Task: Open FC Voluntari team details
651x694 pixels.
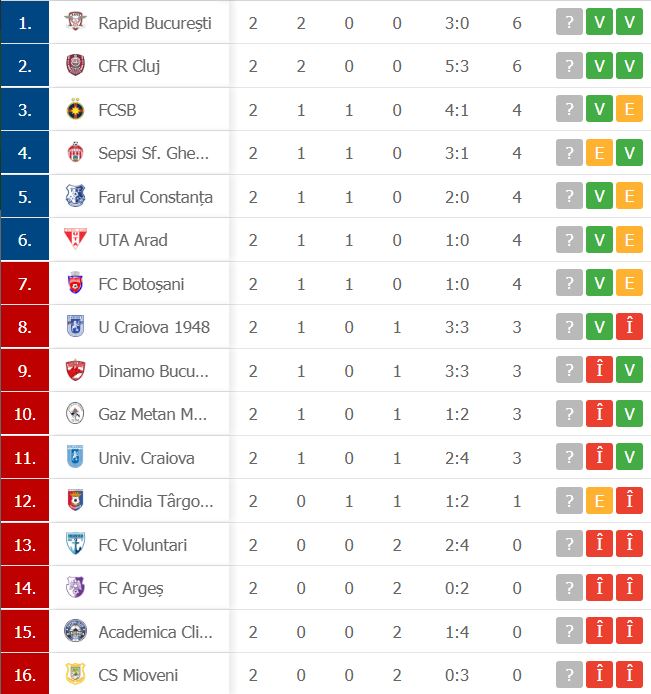Action: point(142,545)
